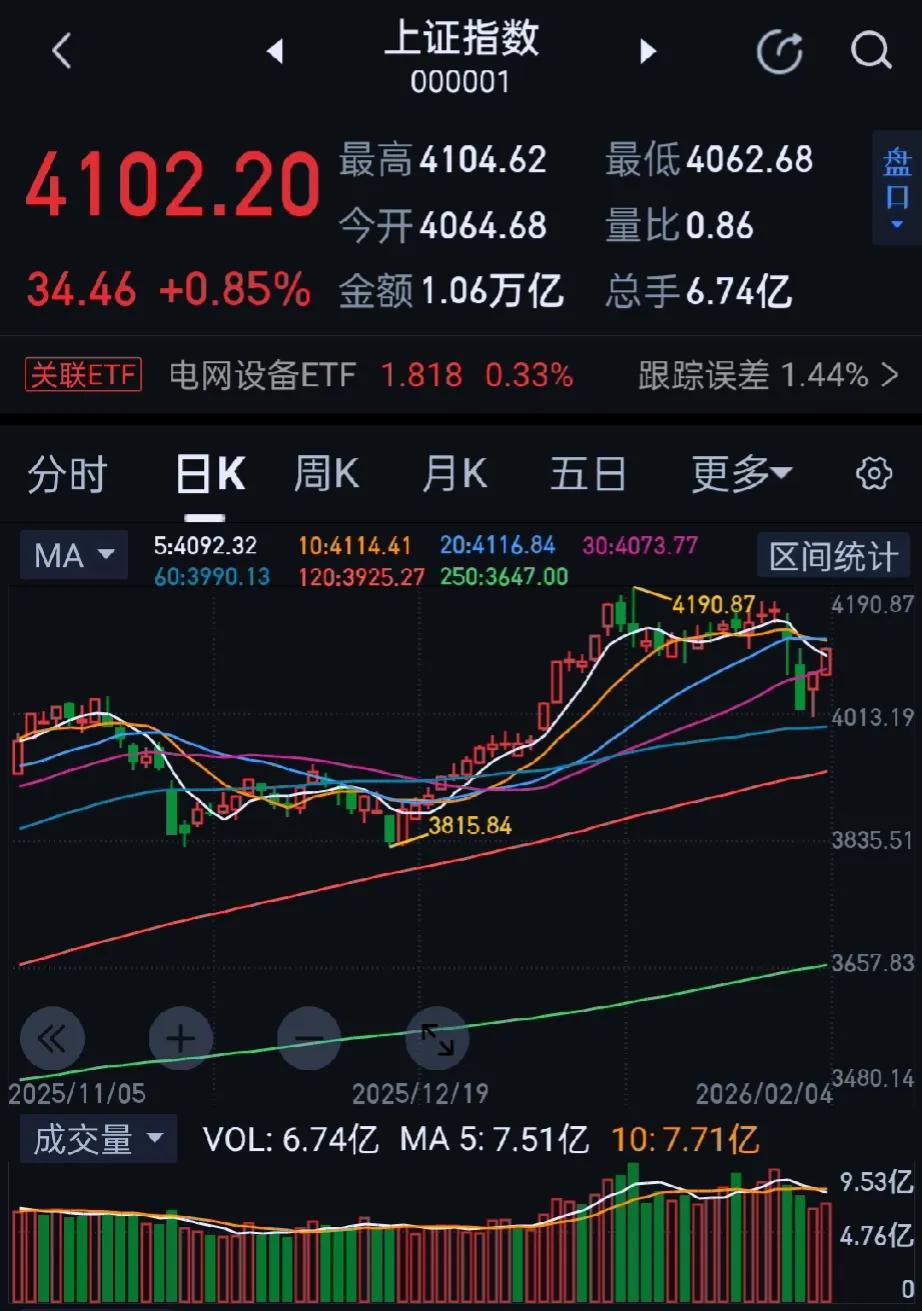Open the search function
The height and width of the screenshot is (1311, 922).
click(x=869, y=52)
